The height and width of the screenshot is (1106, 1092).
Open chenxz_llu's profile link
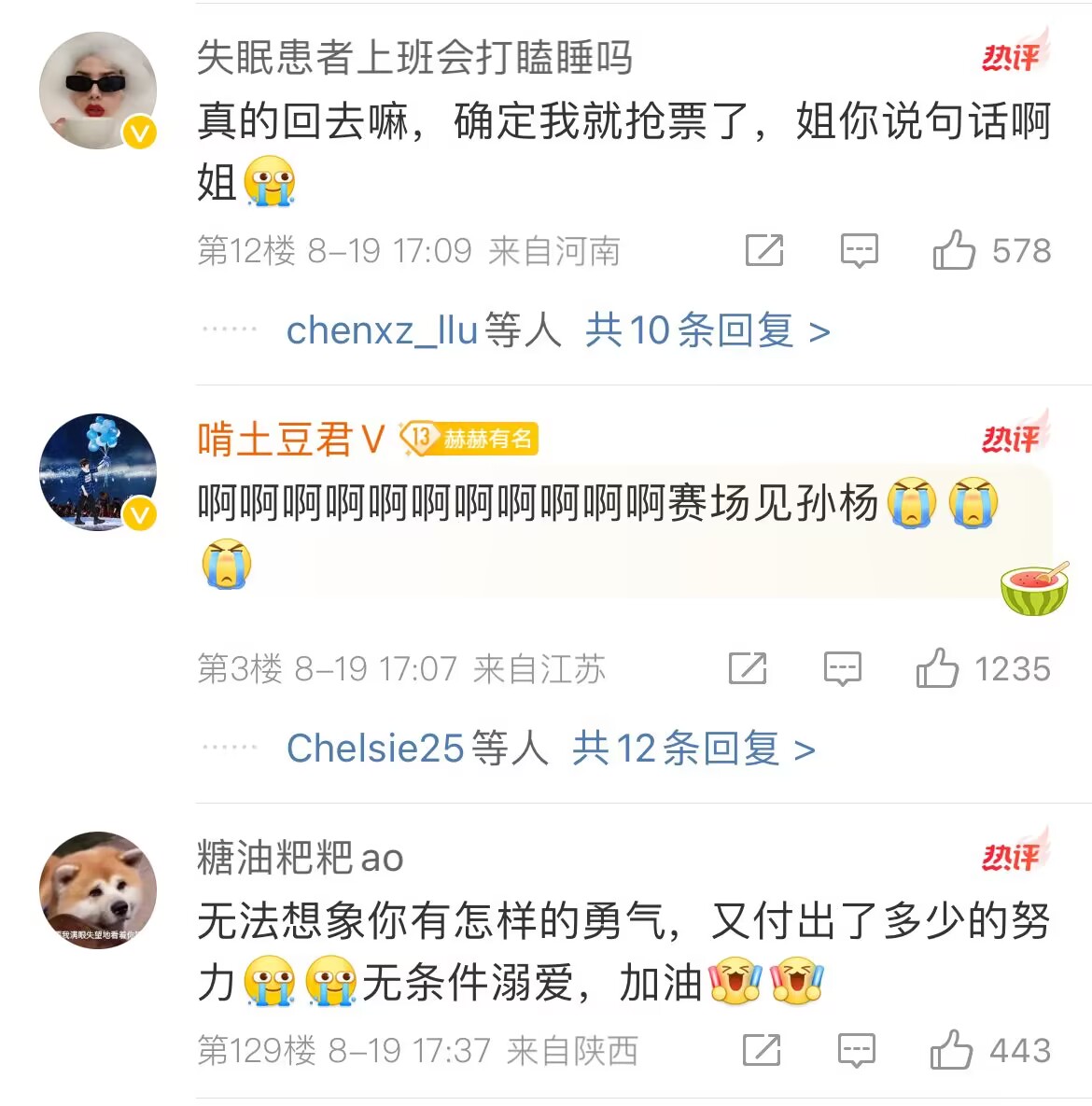pos(382,330)
